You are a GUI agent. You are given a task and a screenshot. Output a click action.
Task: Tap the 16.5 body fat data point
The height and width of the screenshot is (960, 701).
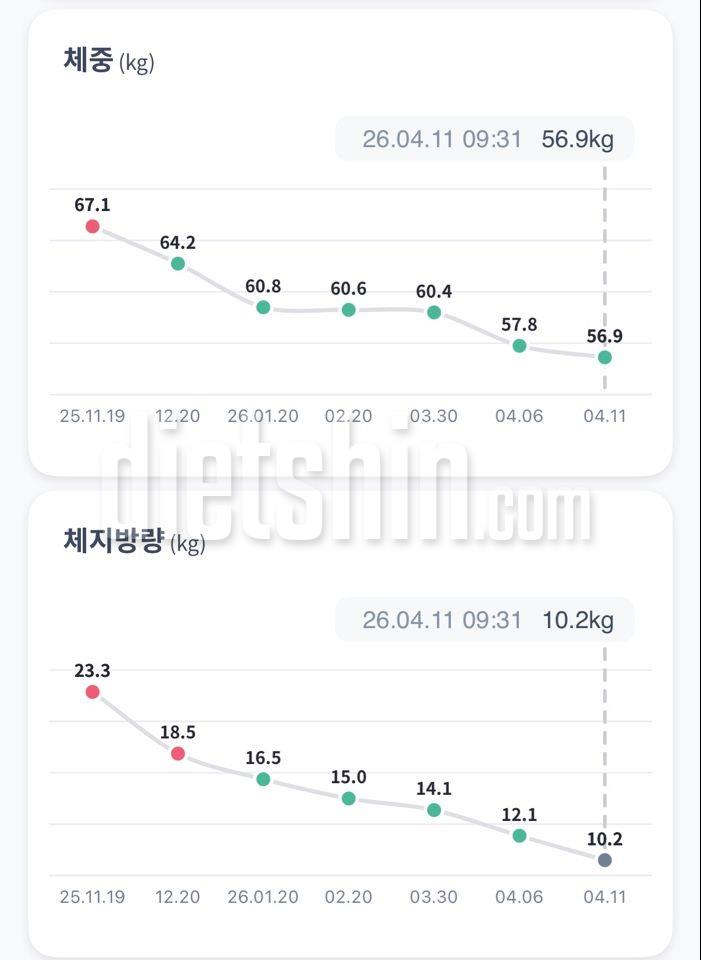tap(263, 779)
